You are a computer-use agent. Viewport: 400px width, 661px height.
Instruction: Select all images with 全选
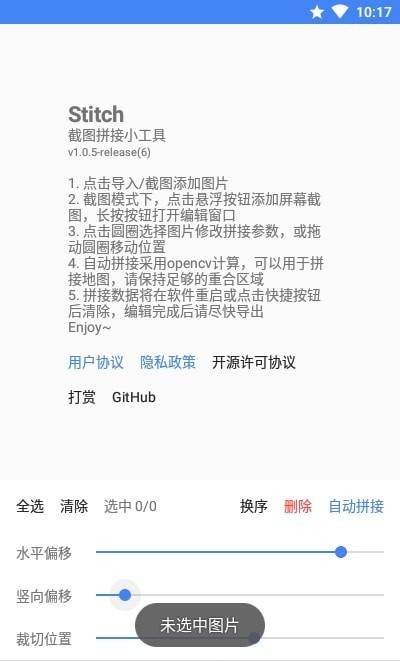30,506
